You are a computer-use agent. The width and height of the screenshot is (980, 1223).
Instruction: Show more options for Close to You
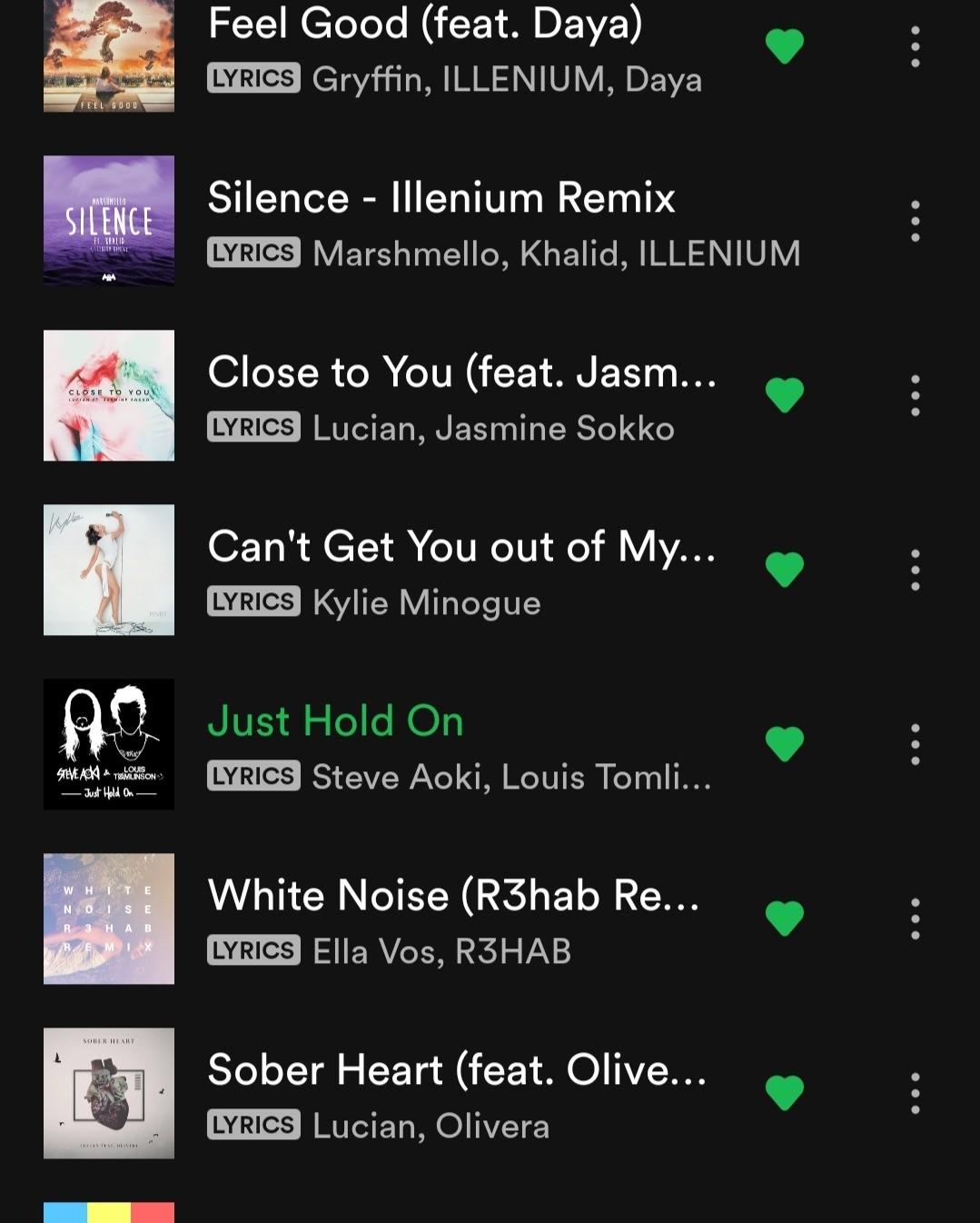click(915, 395)
